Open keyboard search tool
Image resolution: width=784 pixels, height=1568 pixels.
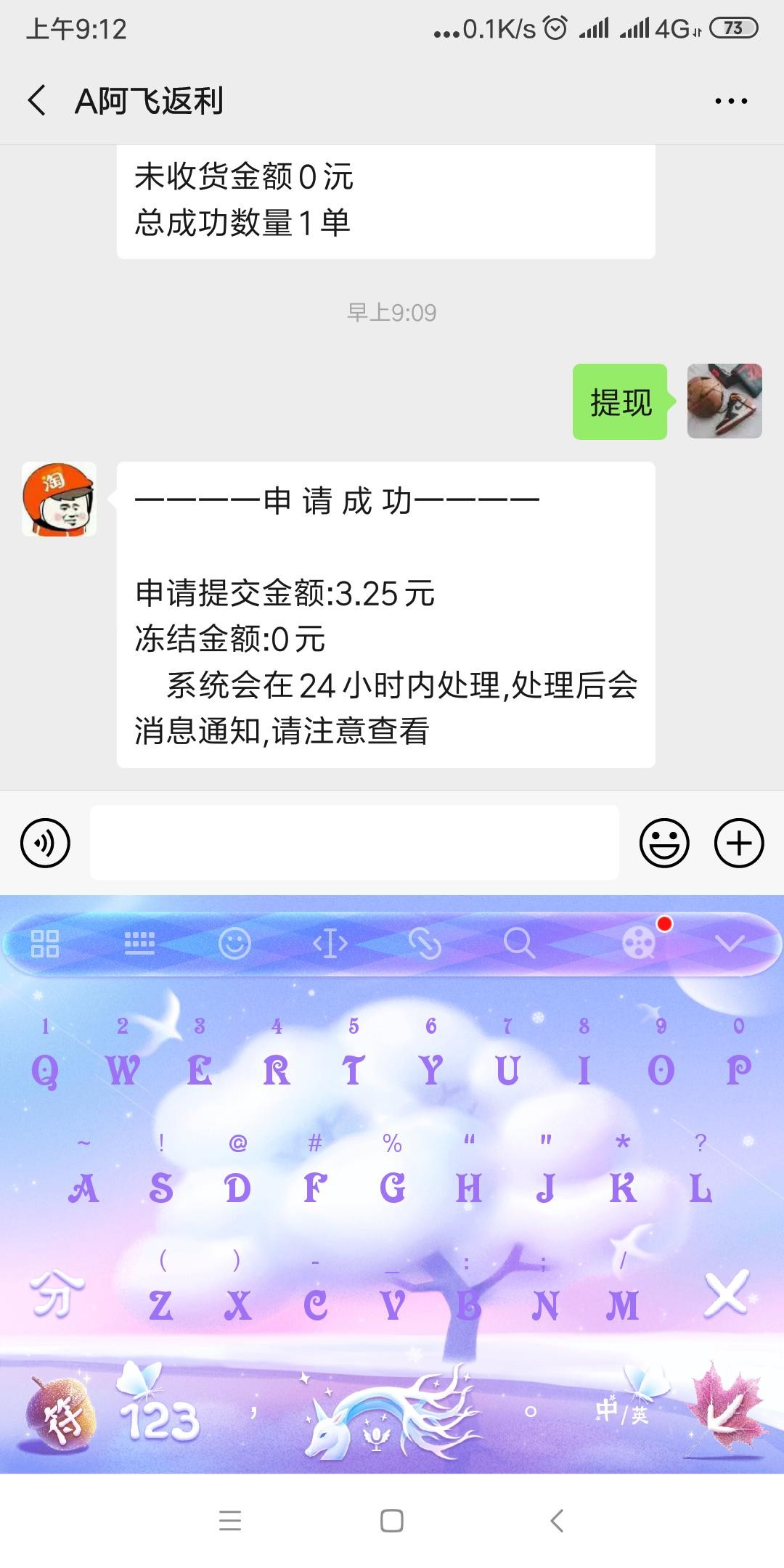click(x=519, y=943)
